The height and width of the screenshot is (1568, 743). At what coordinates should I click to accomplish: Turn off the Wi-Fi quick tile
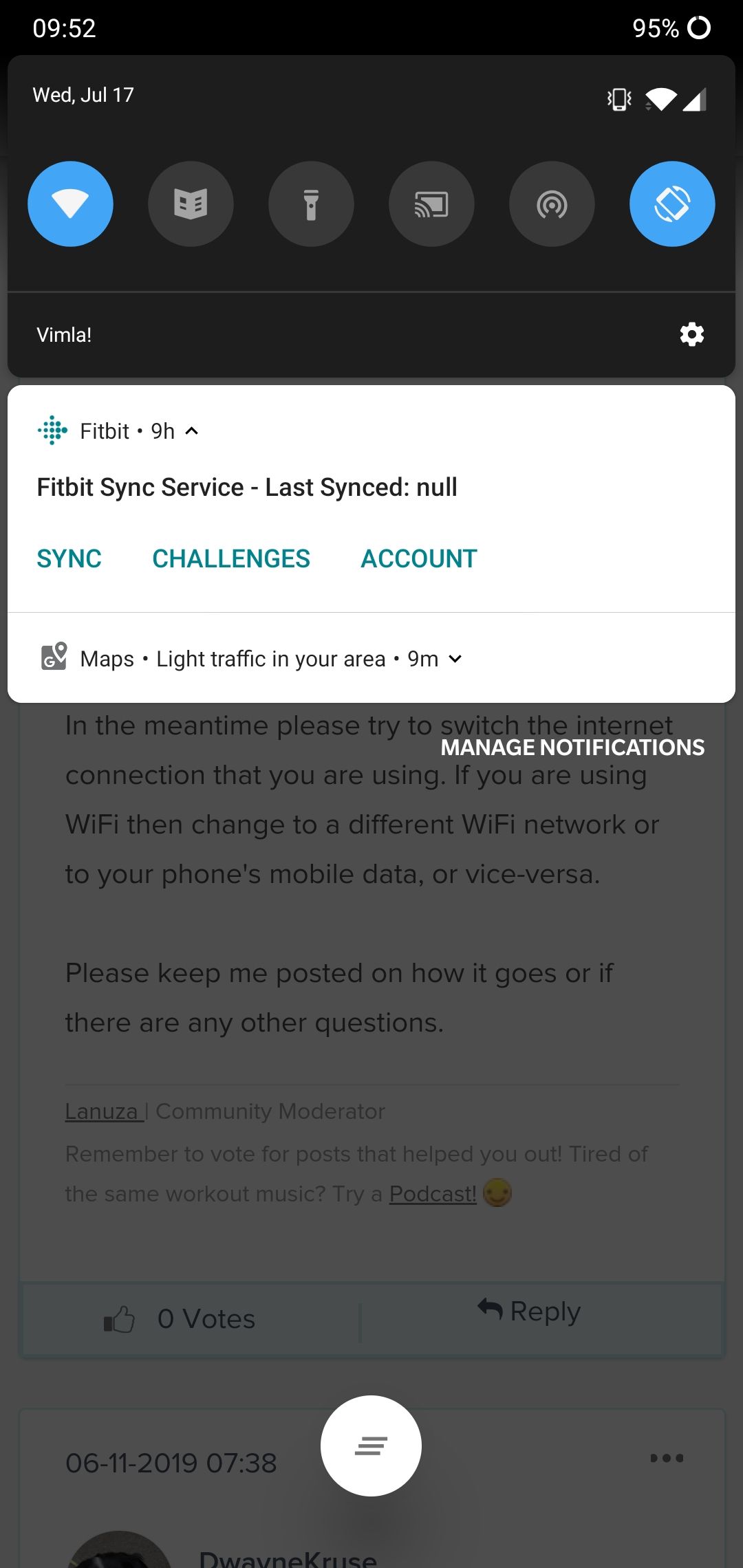[x=70, y=204]
